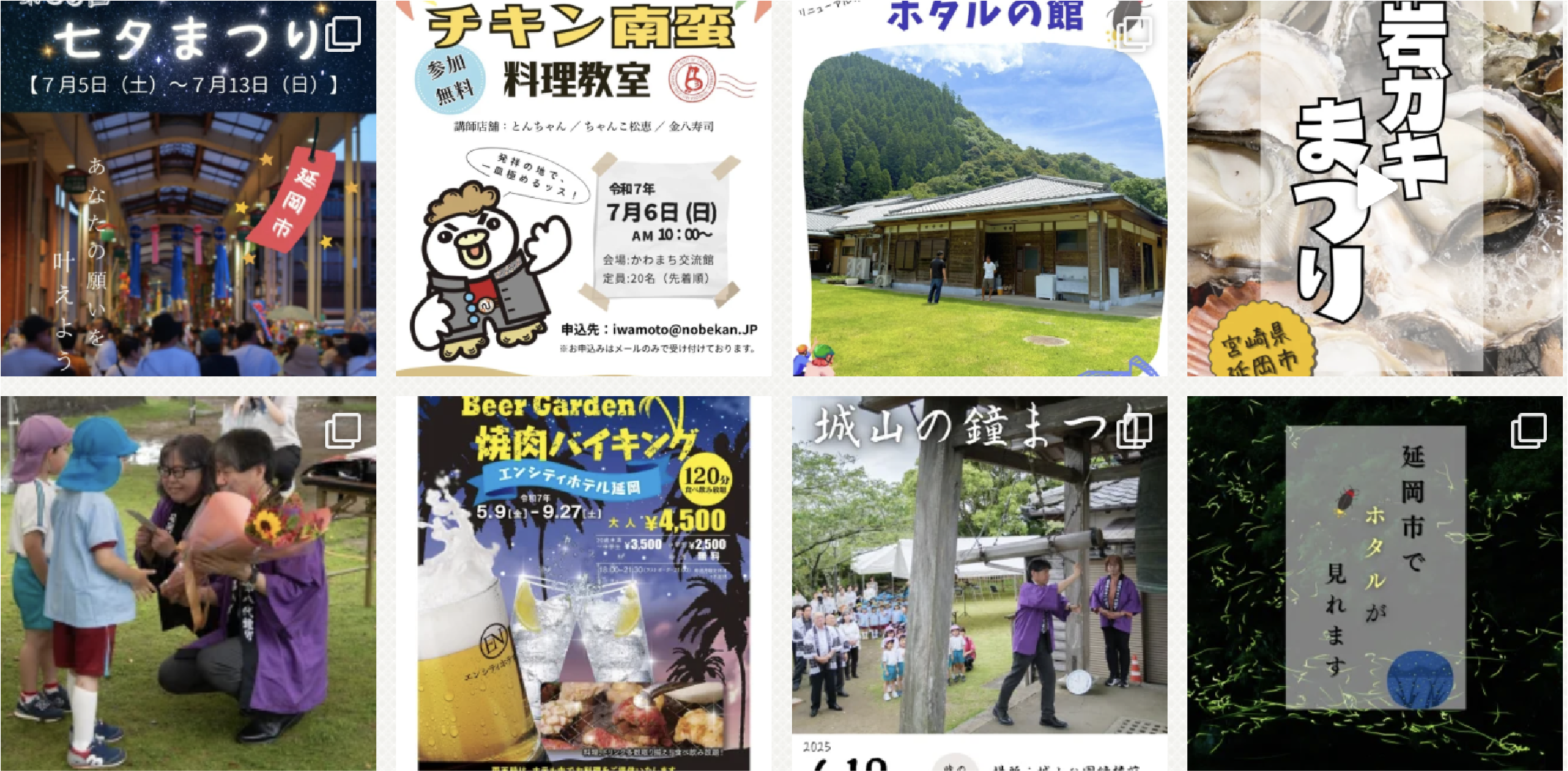Open the 岩ガキまつり video post
Screen dimensions: 1568x771
[x=1375, y=189]
